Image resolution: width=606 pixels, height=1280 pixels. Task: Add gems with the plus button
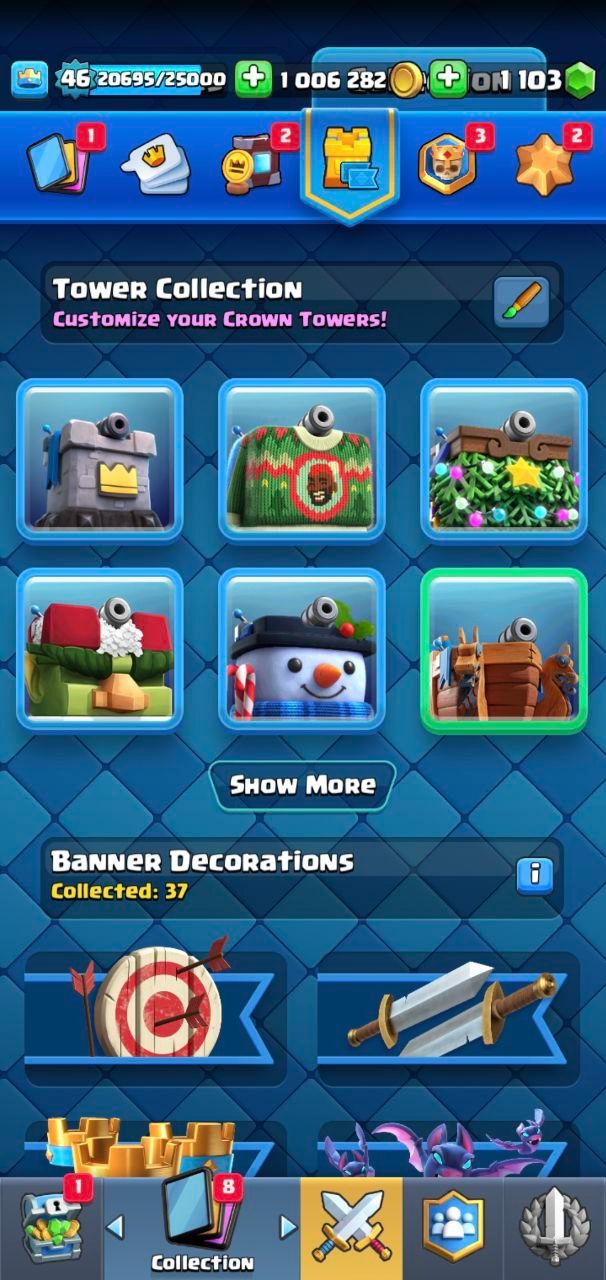pos(449,79)
